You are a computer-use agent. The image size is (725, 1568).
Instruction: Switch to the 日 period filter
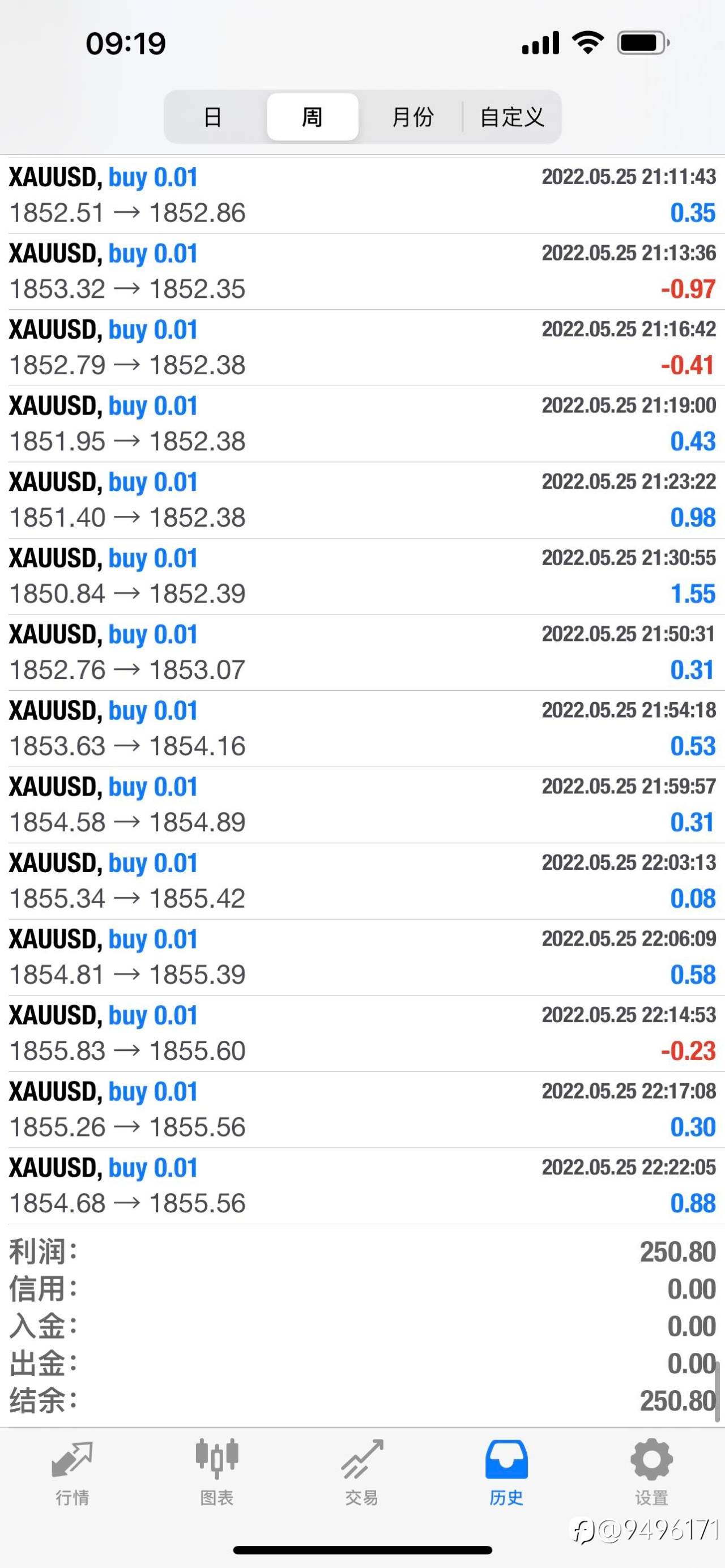point(213,117)
